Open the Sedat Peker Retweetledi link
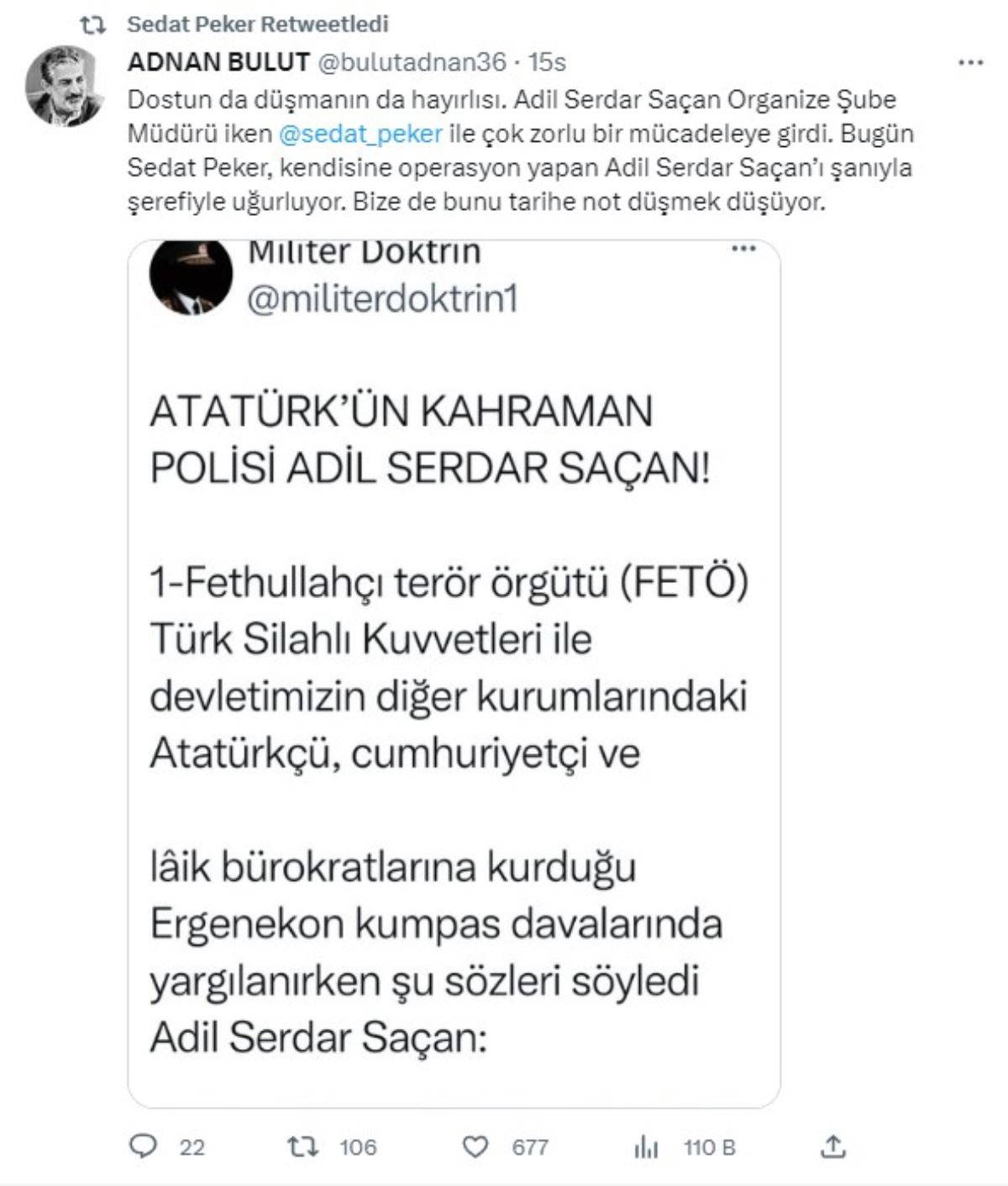Image resolution: width=1008 pixels, height=1186 pixels. [257, 24]
